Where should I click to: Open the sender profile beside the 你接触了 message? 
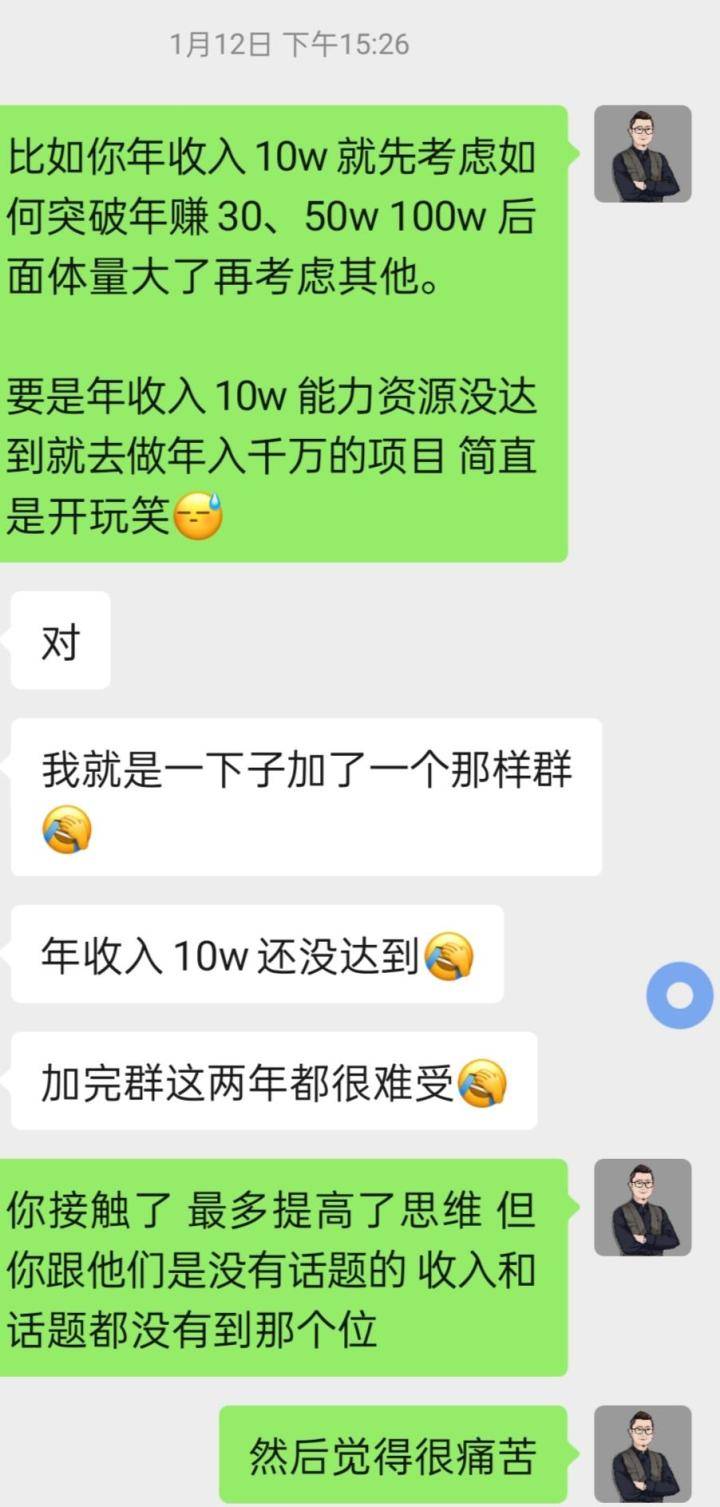[x=642, y=1207]
